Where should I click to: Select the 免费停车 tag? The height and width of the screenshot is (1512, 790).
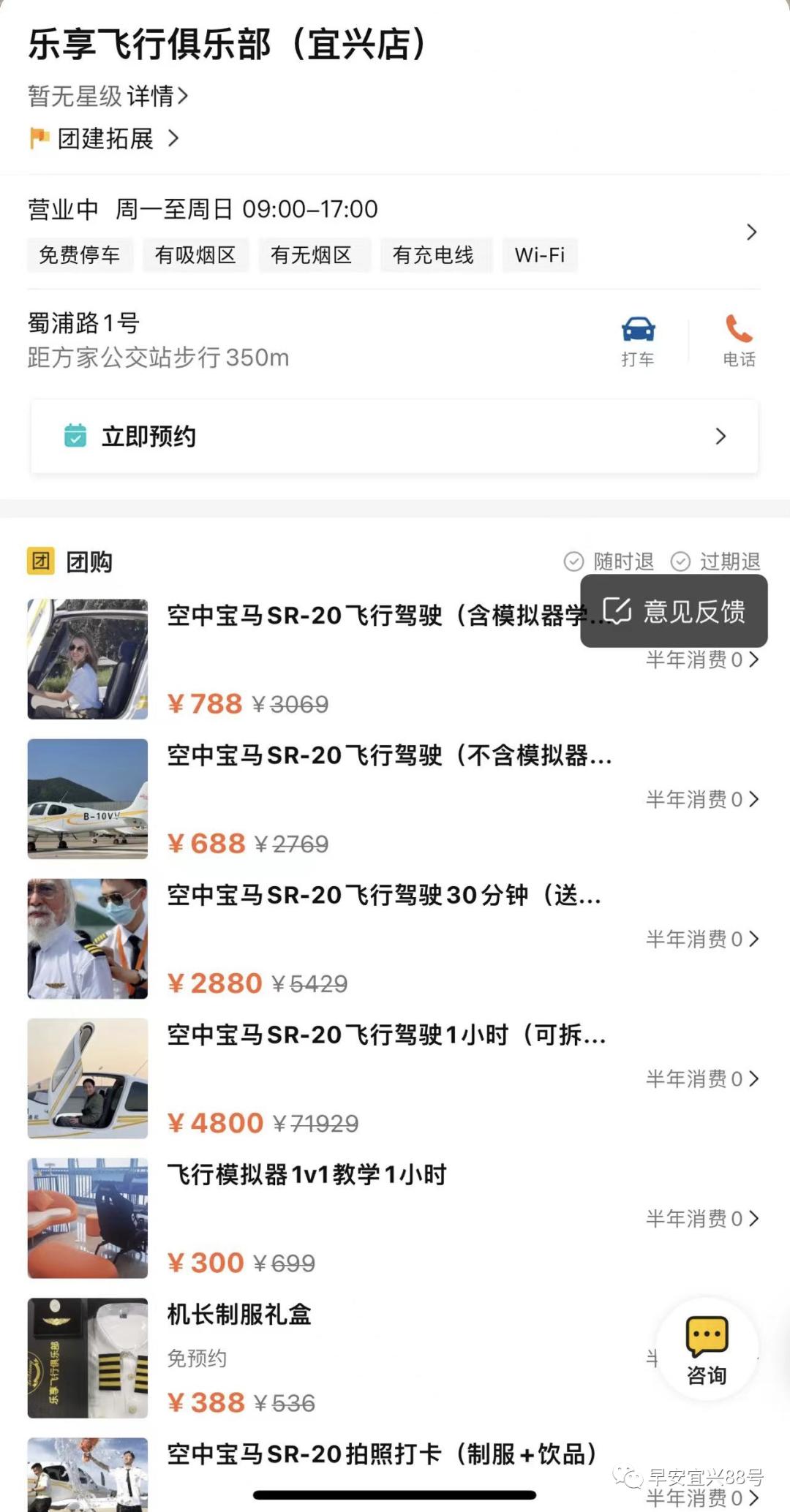80,255
